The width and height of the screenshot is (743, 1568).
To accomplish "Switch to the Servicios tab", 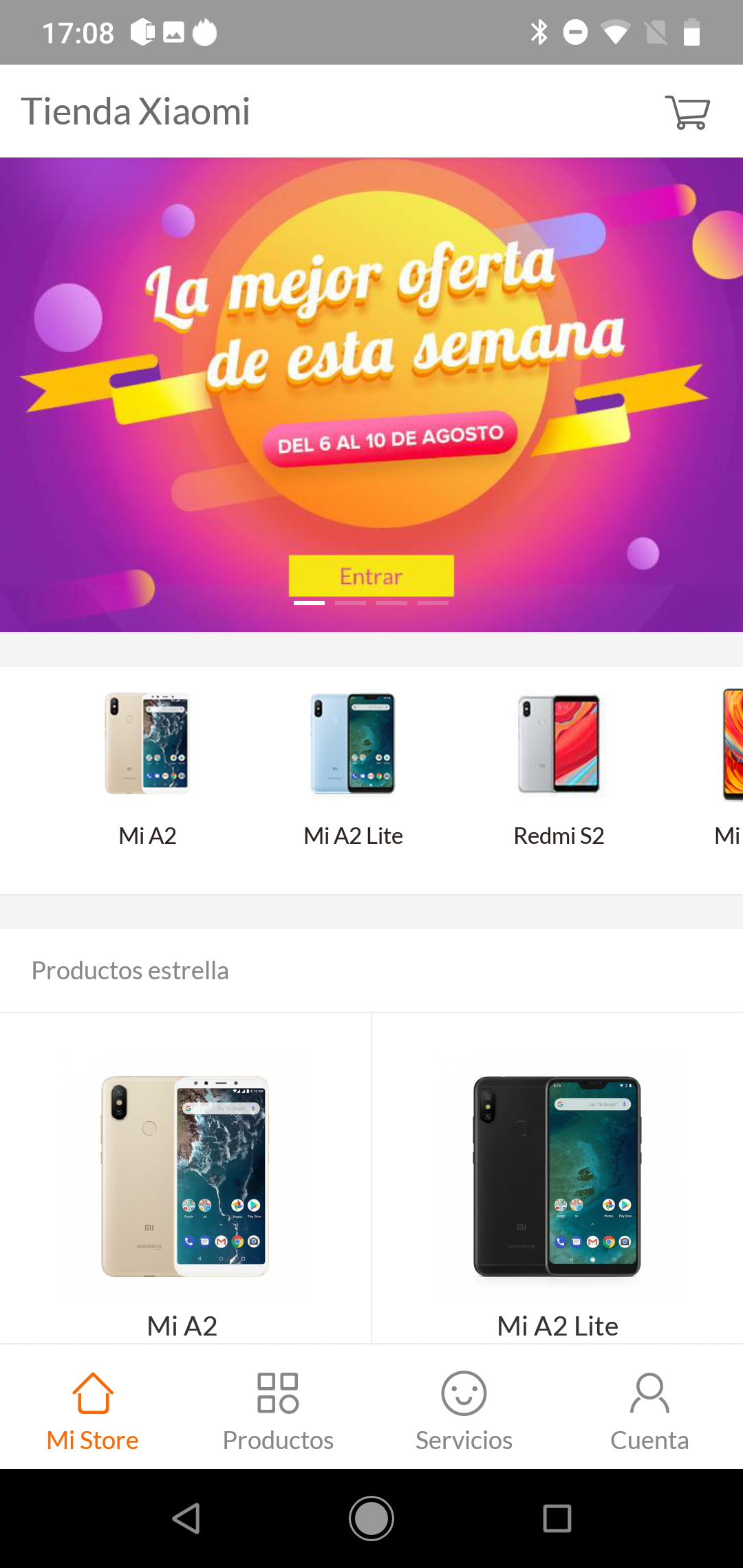I will click(x=464, y=1408).
